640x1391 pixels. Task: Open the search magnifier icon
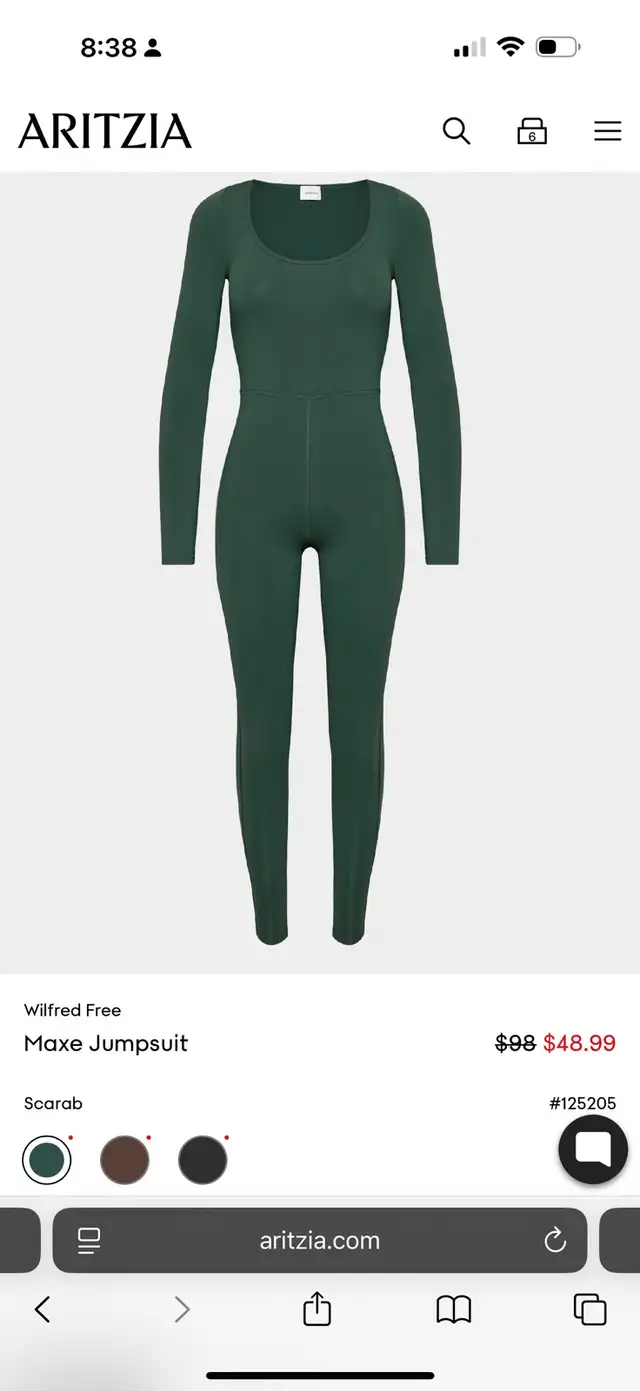pos(456,131)
